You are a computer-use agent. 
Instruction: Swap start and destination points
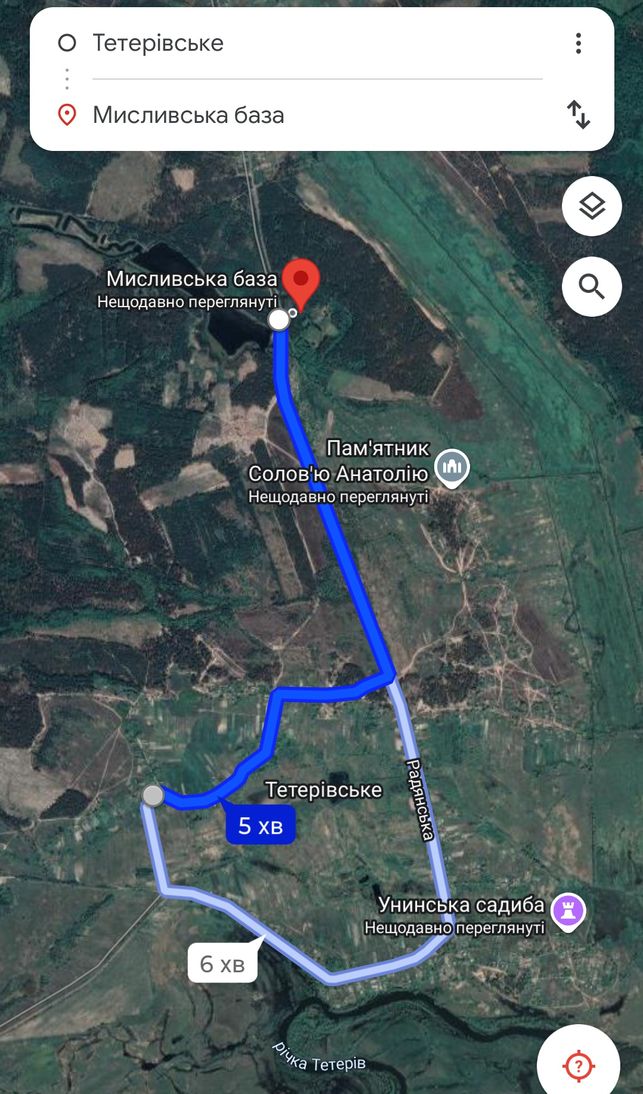click(x=578, y=115)
